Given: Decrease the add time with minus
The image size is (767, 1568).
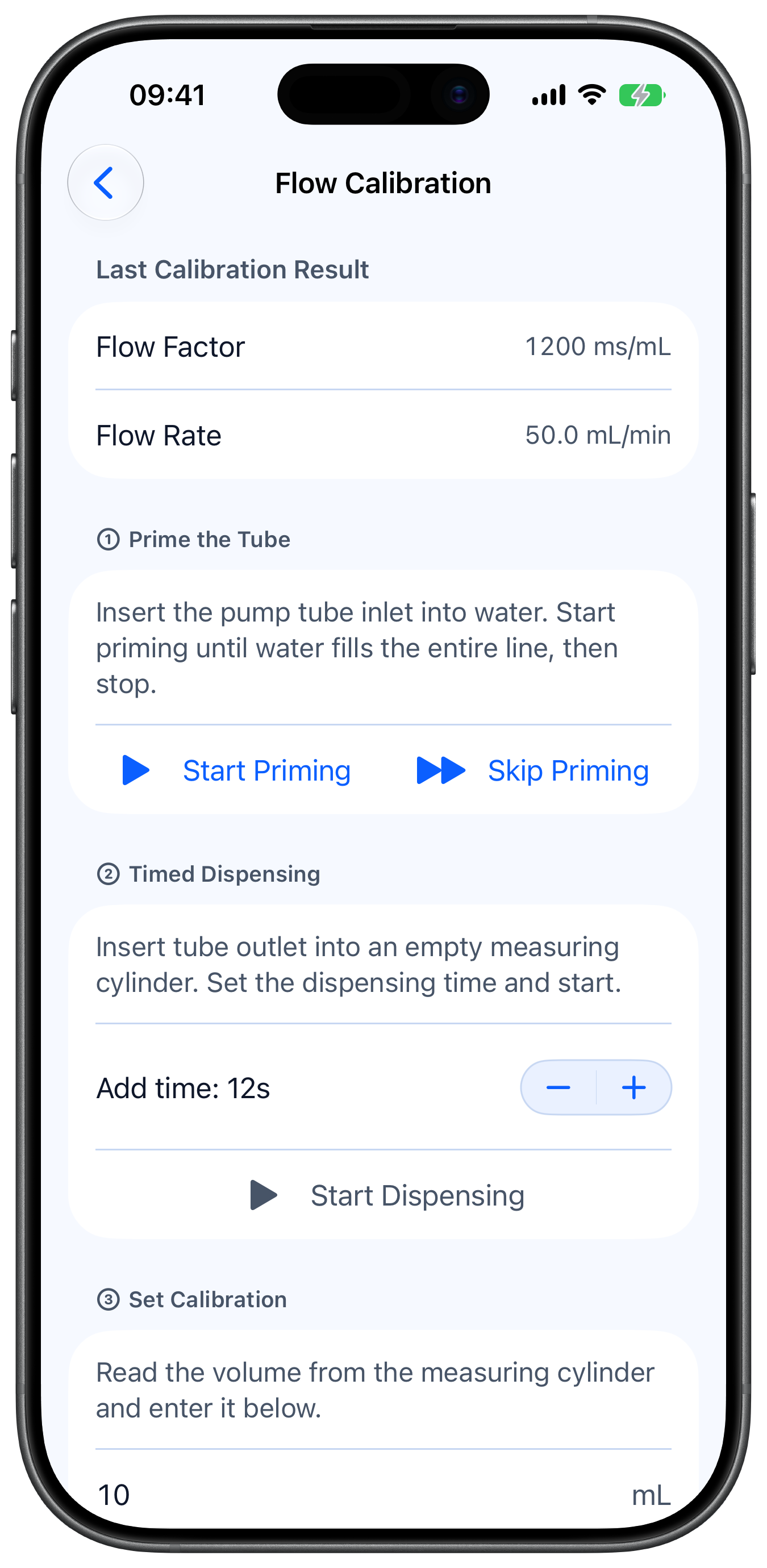Looking at the screenshot, I should (x=558, y=1088).
